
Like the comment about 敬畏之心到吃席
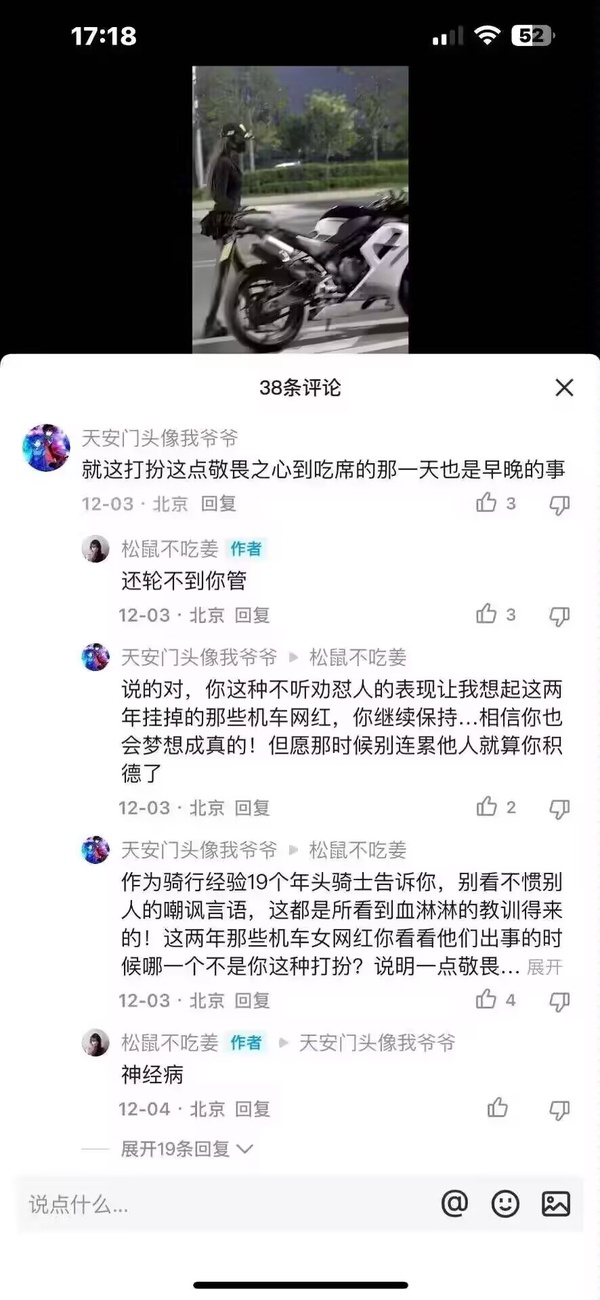[487, 503]
